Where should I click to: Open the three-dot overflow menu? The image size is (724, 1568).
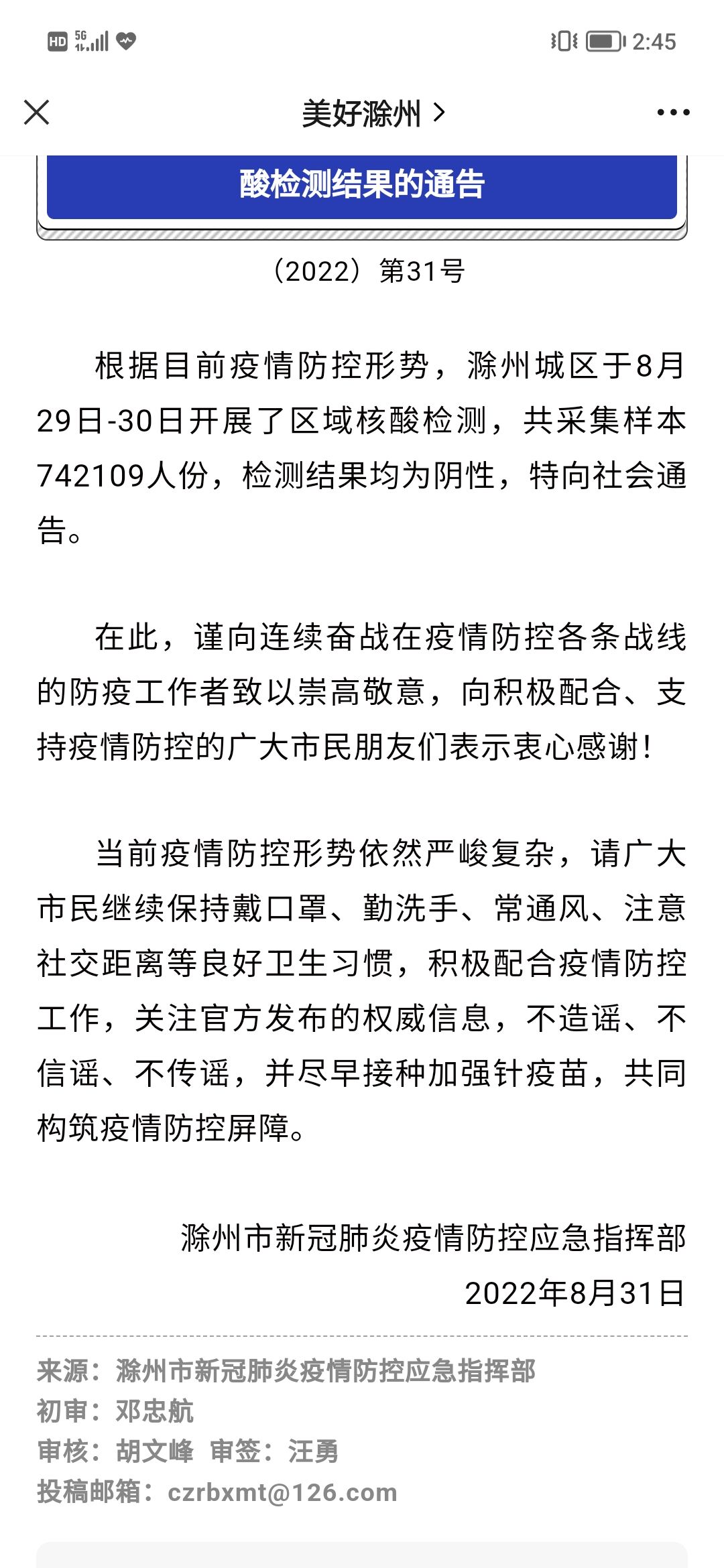673,113
